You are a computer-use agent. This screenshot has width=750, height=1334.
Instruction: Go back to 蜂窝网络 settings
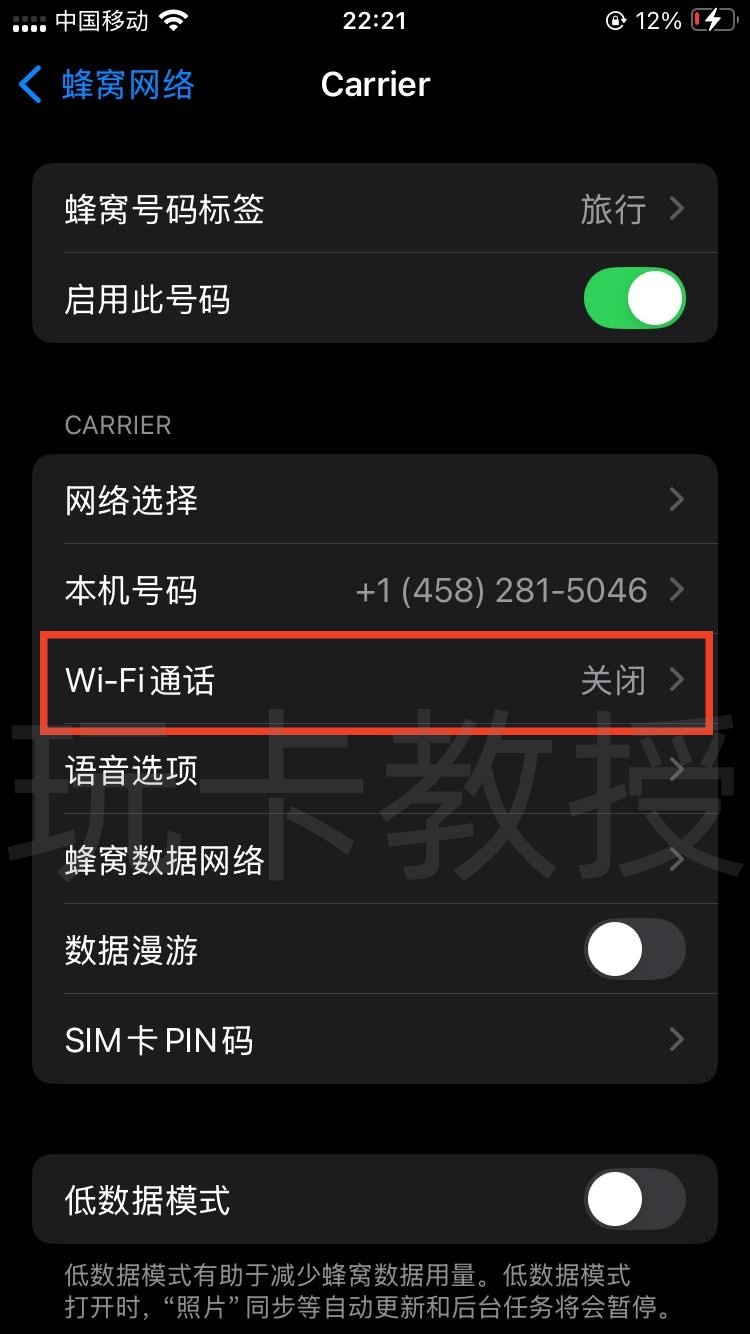(x=107, y=85)
